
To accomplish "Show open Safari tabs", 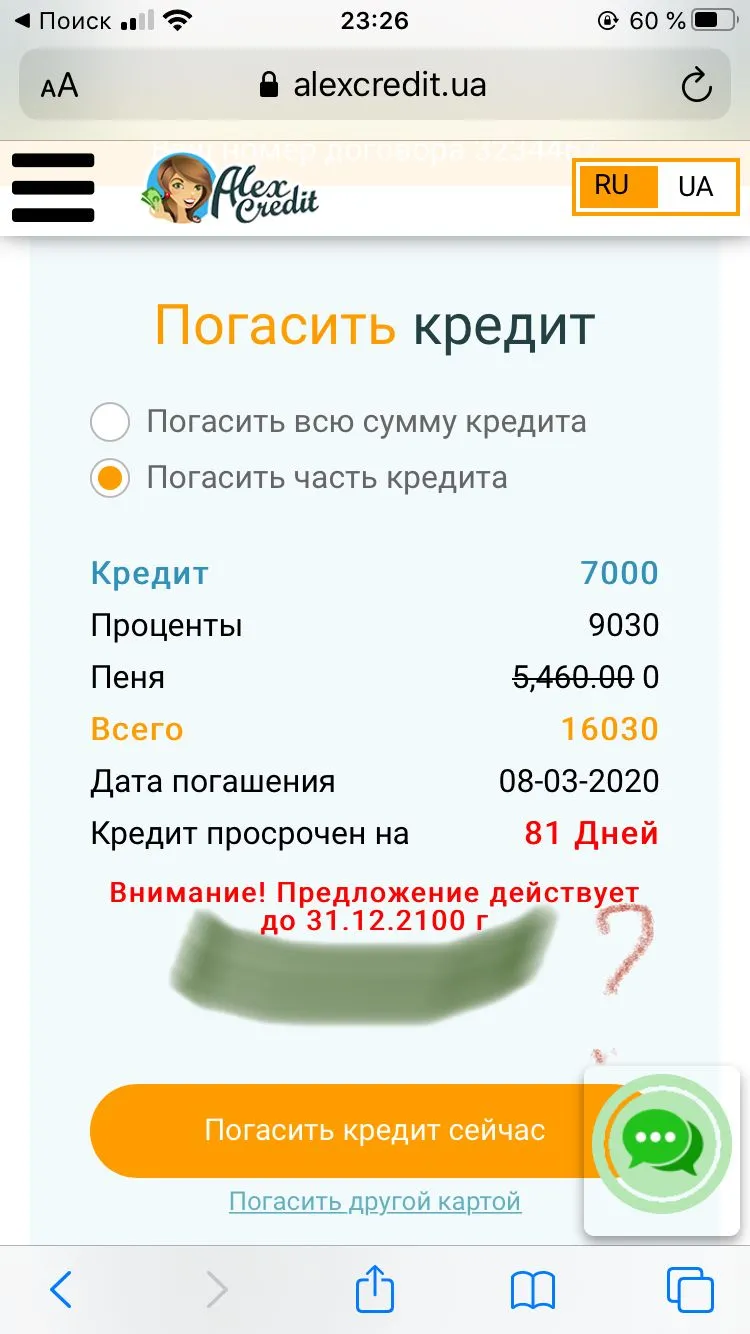I will point(689,1289).
